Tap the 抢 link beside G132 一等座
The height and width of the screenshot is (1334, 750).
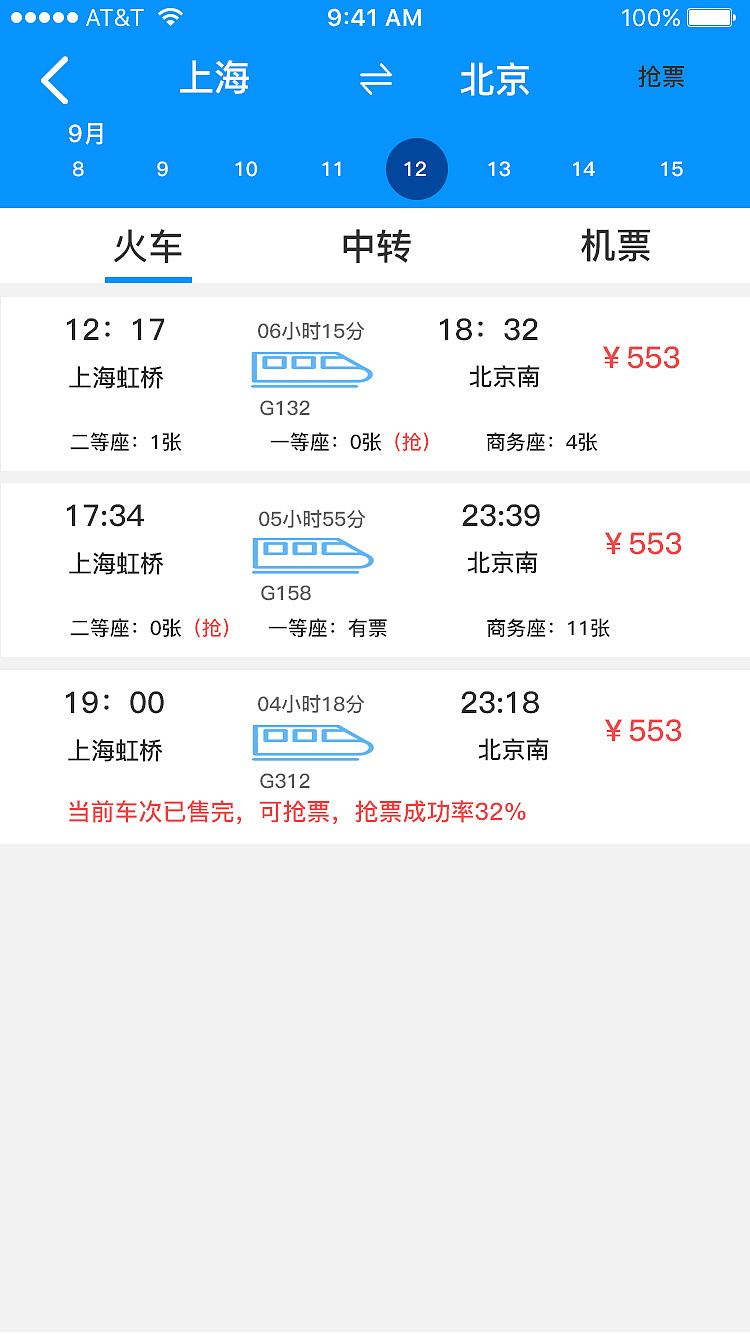click(x=413, y=441)
